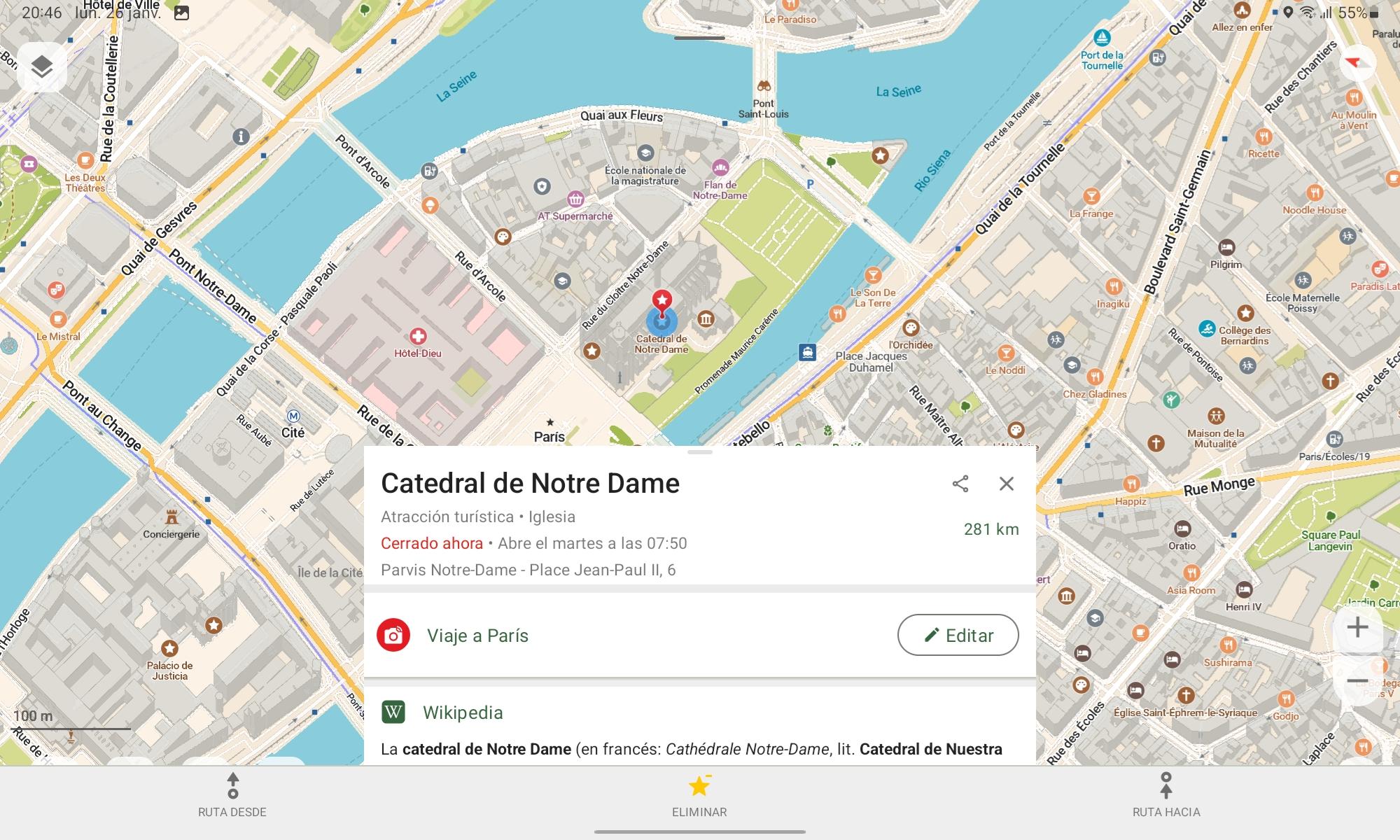The height and width of the screenshot is (840, 1400).
Task: Select the Conciergerie map marker
Action: pyautogui.click(x=171, y=518)
